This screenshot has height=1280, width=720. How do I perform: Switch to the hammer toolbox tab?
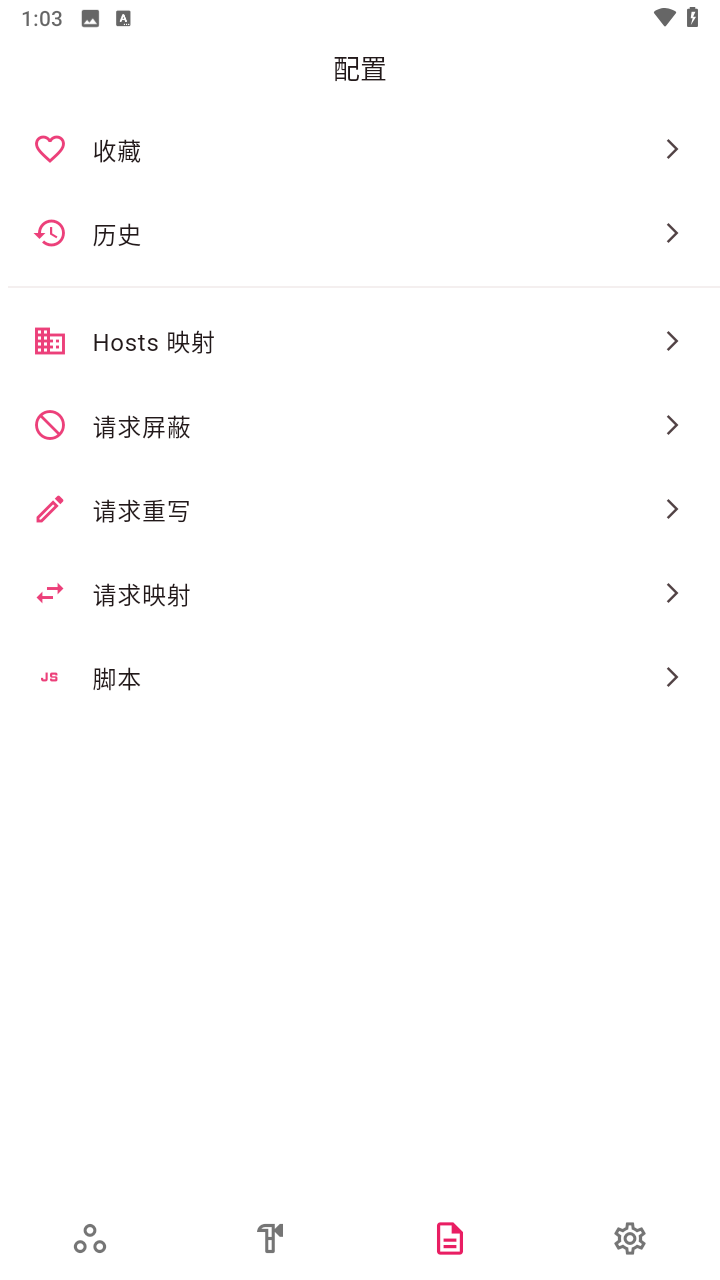[x=270, y=1239]
